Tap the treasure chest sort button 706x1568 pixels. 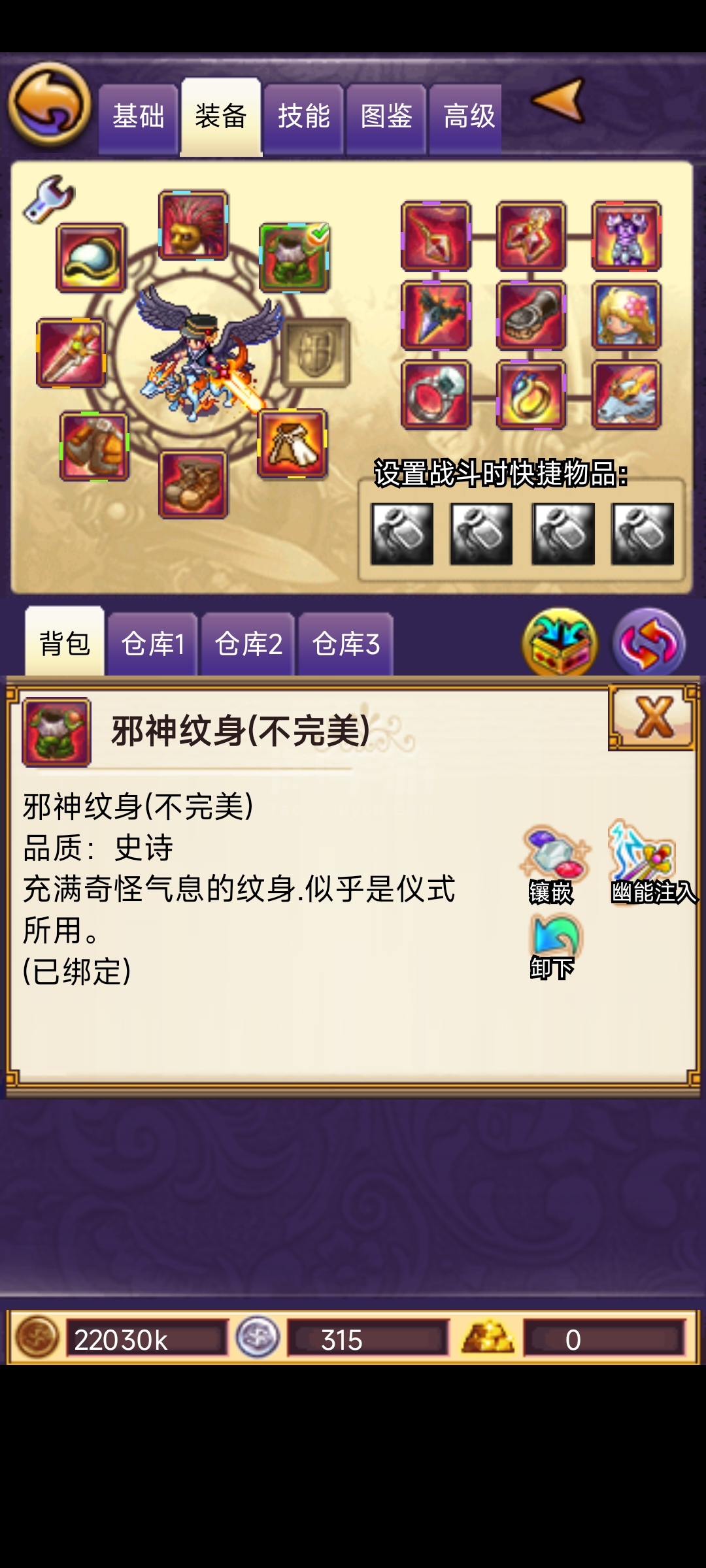click(560, 642)
